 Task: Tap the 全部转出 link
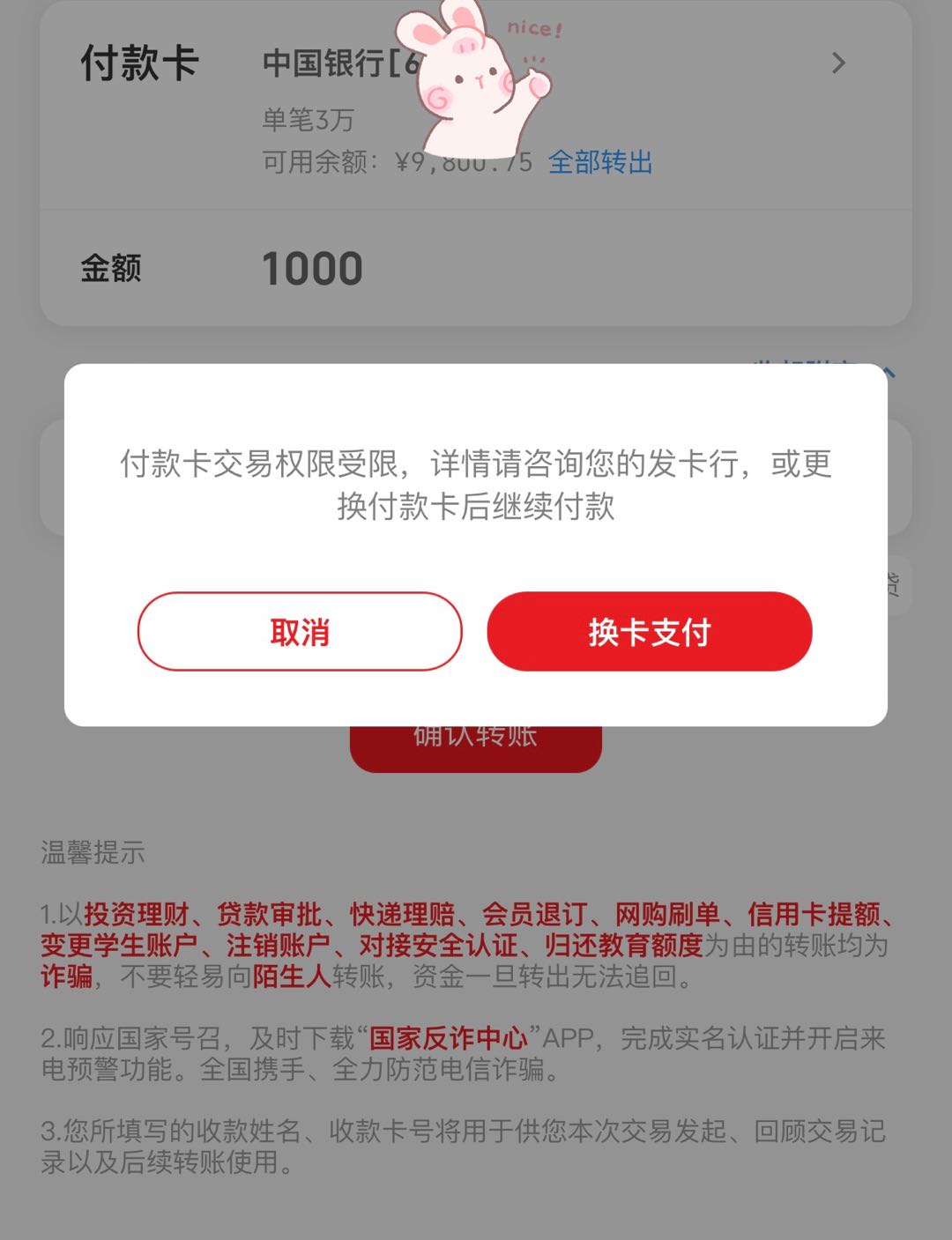[600, 162]
